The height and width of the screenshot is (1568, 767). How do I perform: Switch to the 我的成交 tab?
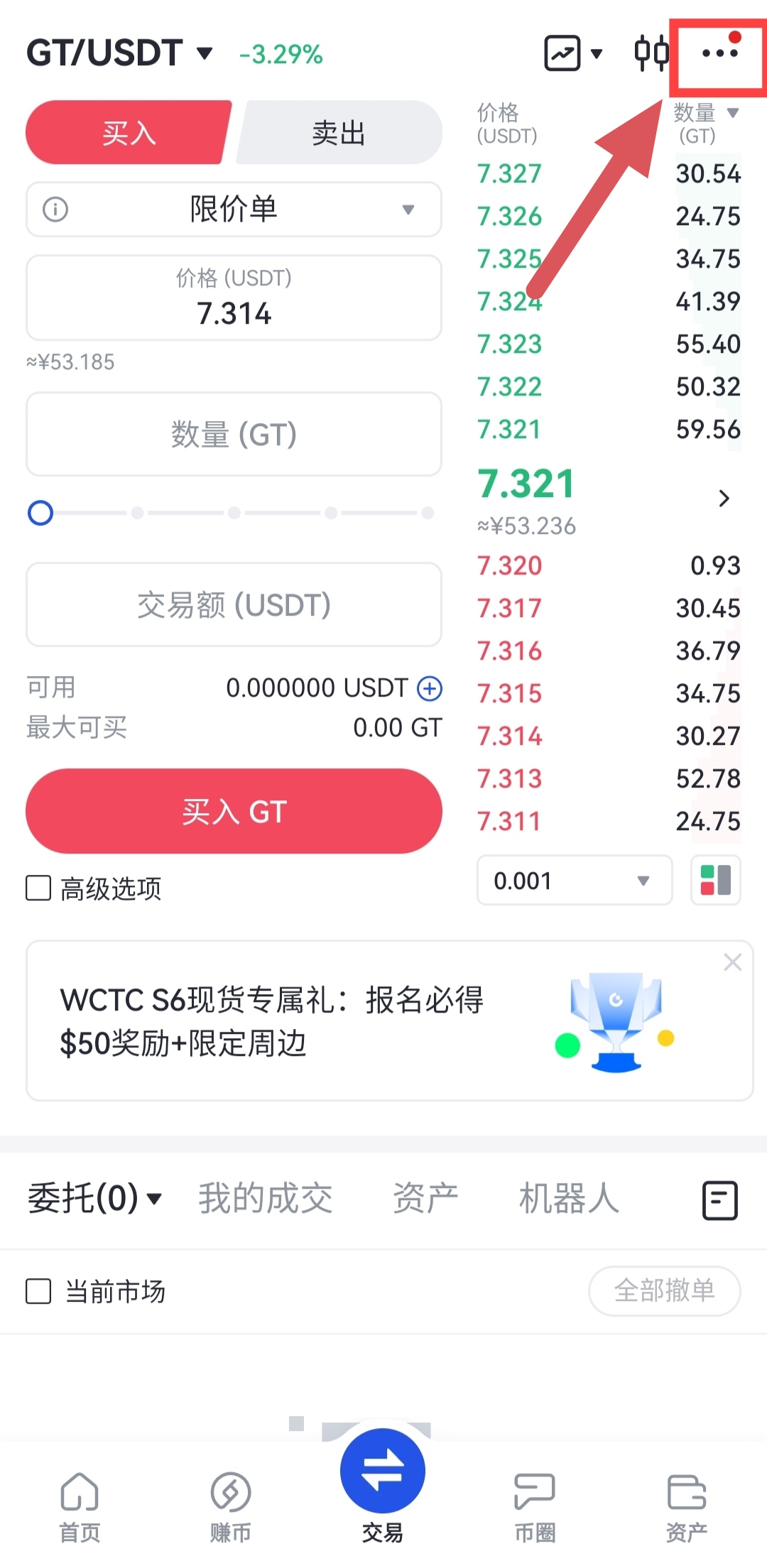point(265,1199)
